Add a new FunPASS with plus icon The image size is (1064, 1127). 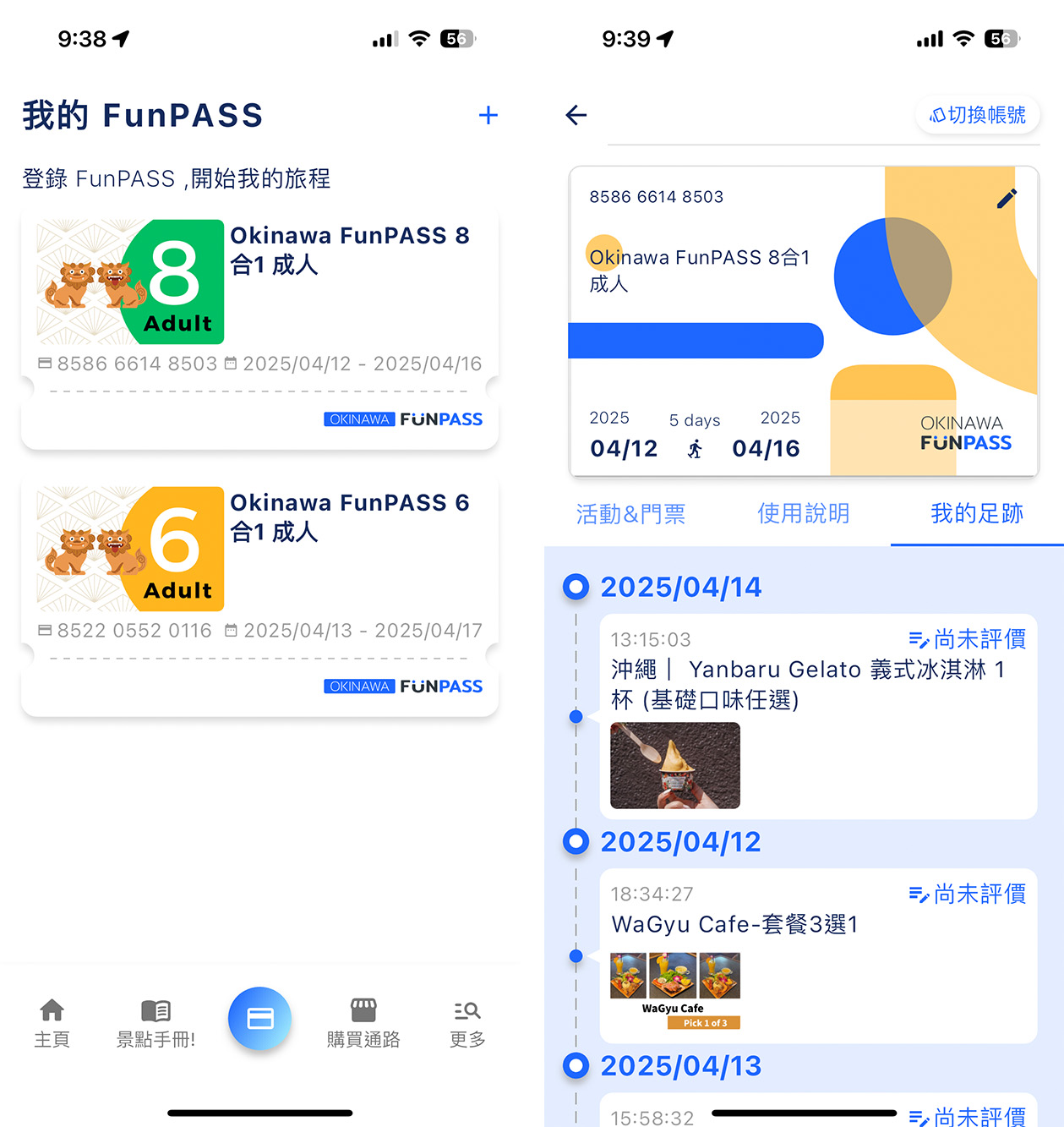(488, 116)
